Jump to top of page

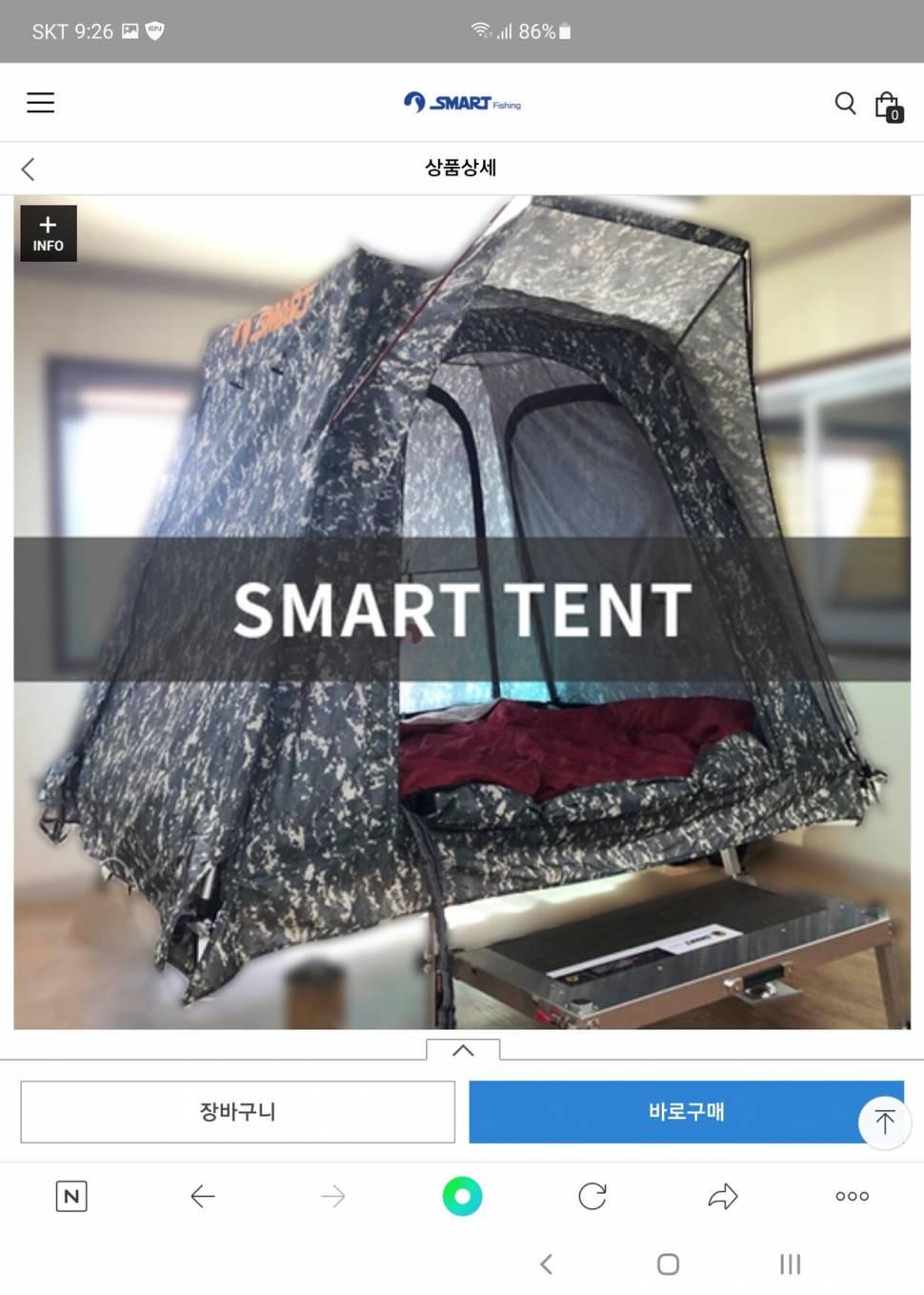tap(884, 1123)
